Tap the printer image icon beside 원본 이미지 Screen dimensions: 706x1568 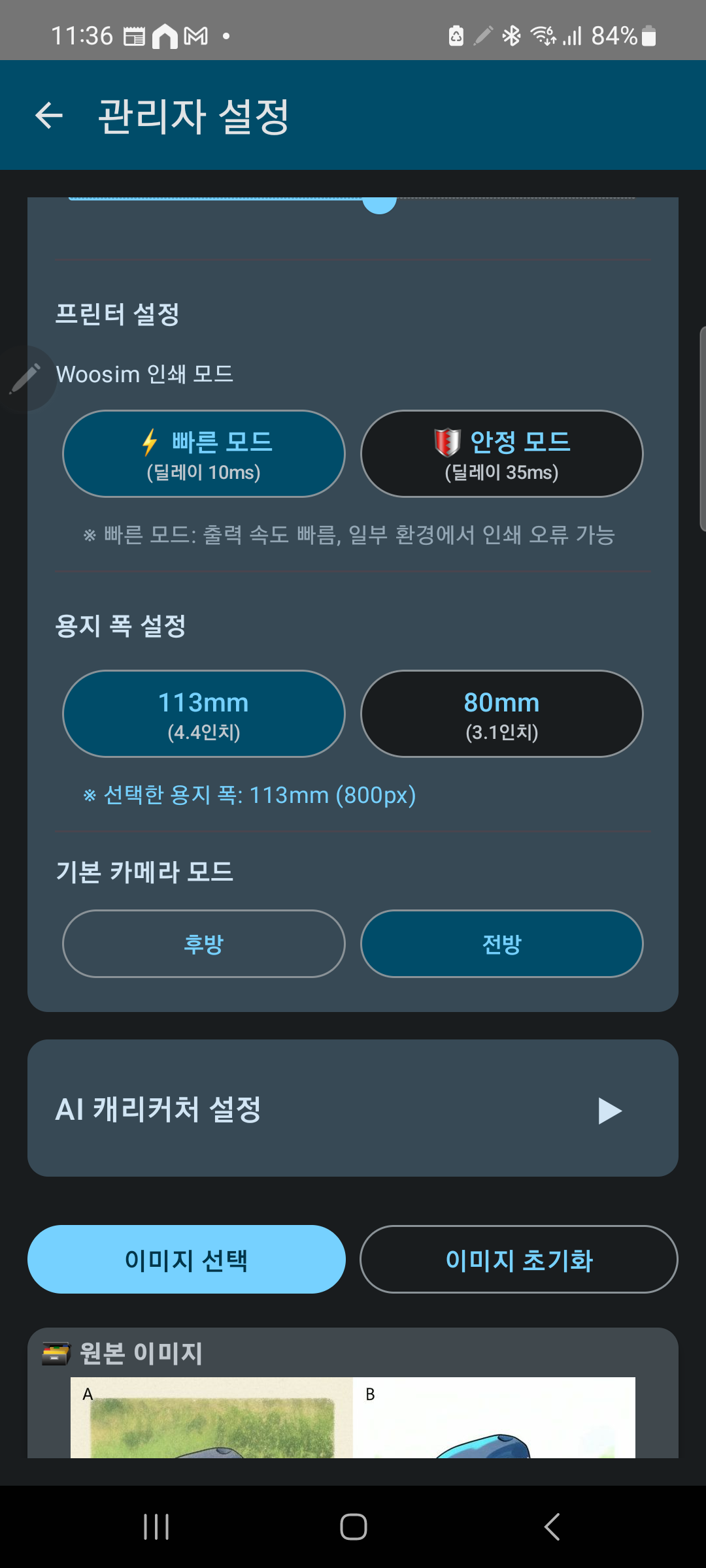56,1352
